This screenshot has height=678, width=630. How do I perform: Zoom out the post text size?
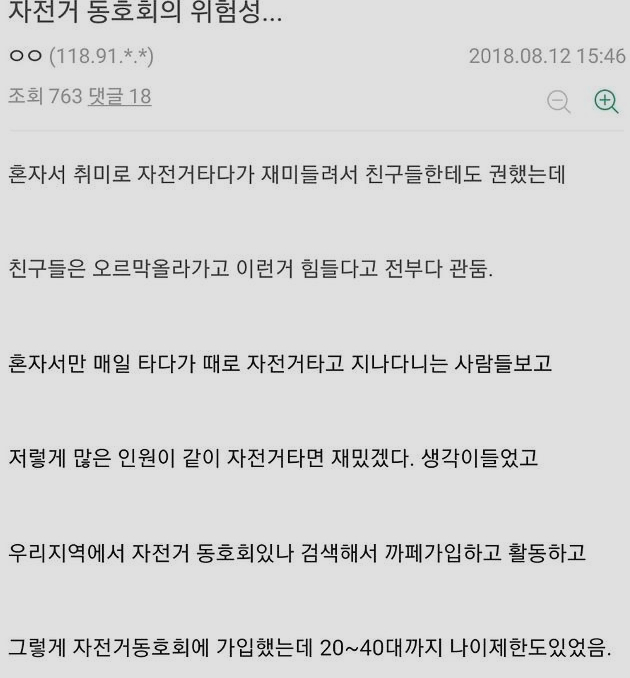click(x=560, y=100)
